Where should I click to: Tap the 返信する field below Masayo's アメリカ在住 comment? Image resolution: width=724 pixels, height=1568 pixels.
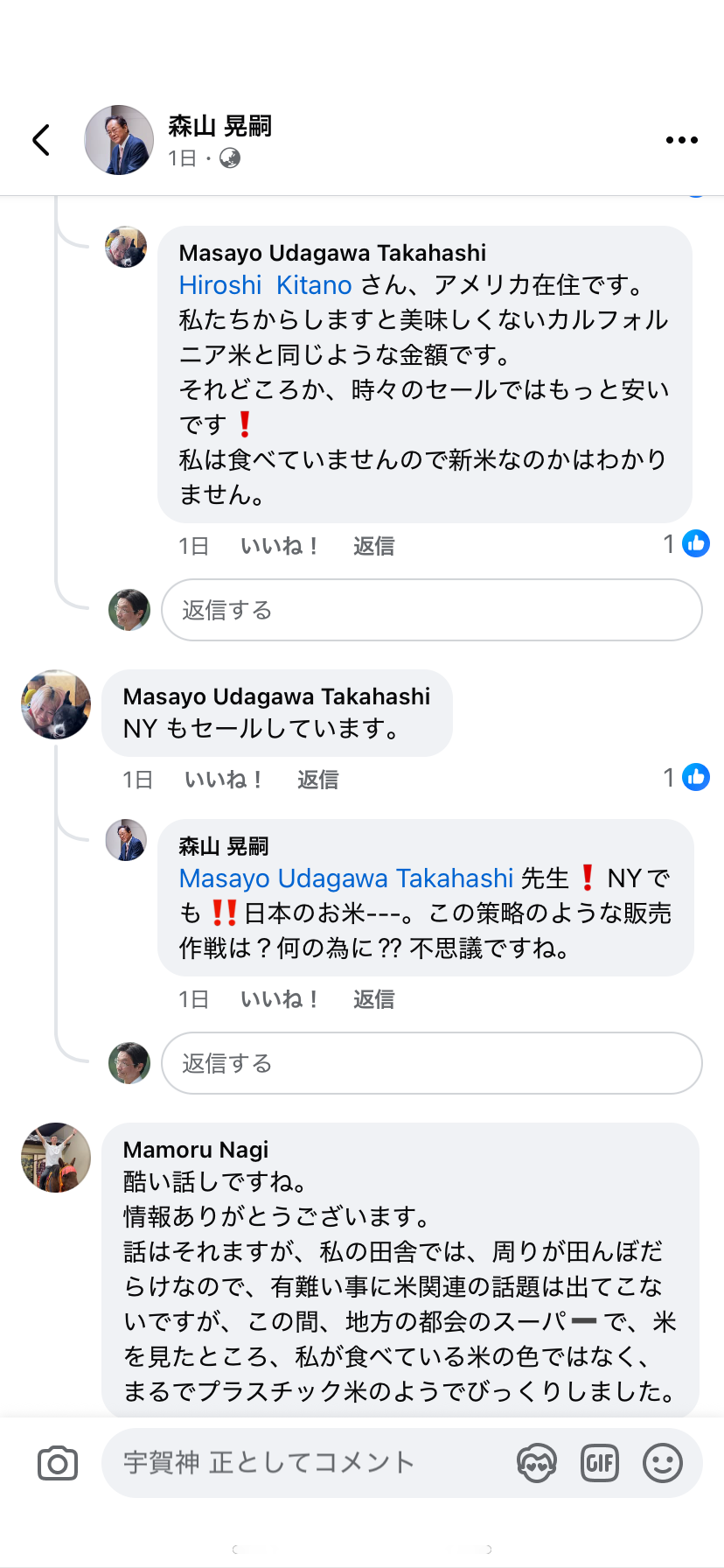pyautogui.click(x=431, y=610)
